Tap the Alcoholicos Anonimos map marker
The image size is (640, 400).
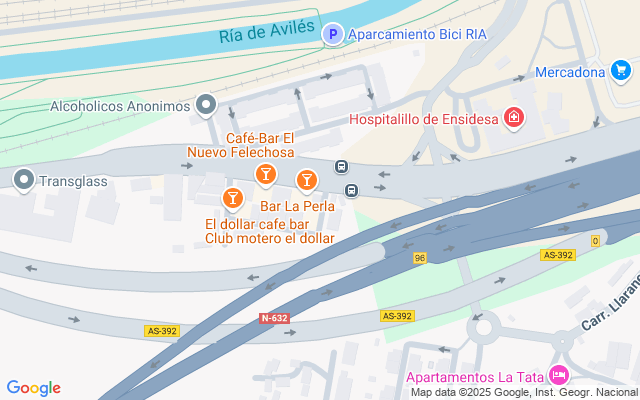207,104
